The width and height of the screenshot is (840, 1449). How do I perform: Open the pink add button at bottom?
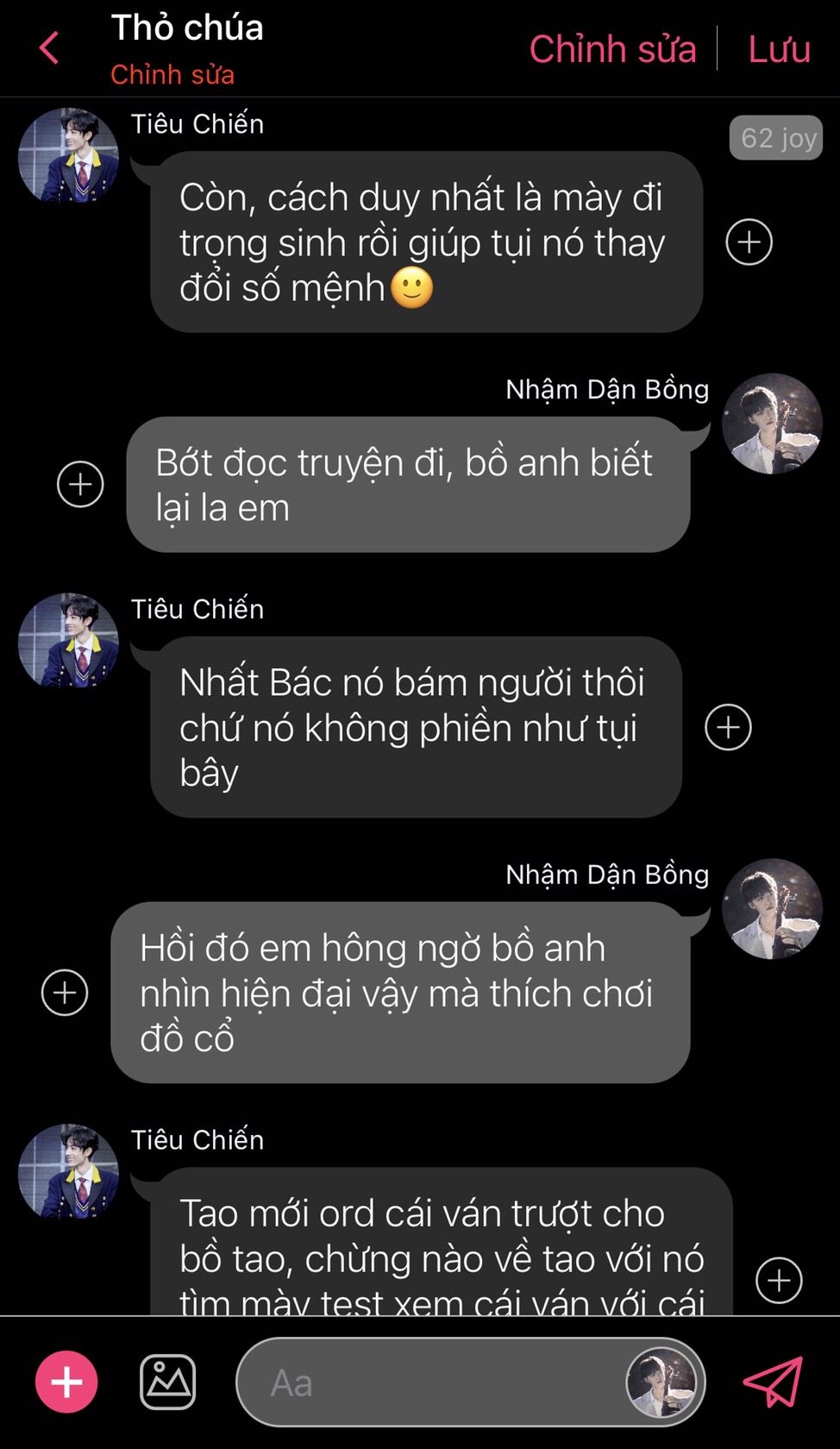pyautogui.click(x=66, y=1382)
